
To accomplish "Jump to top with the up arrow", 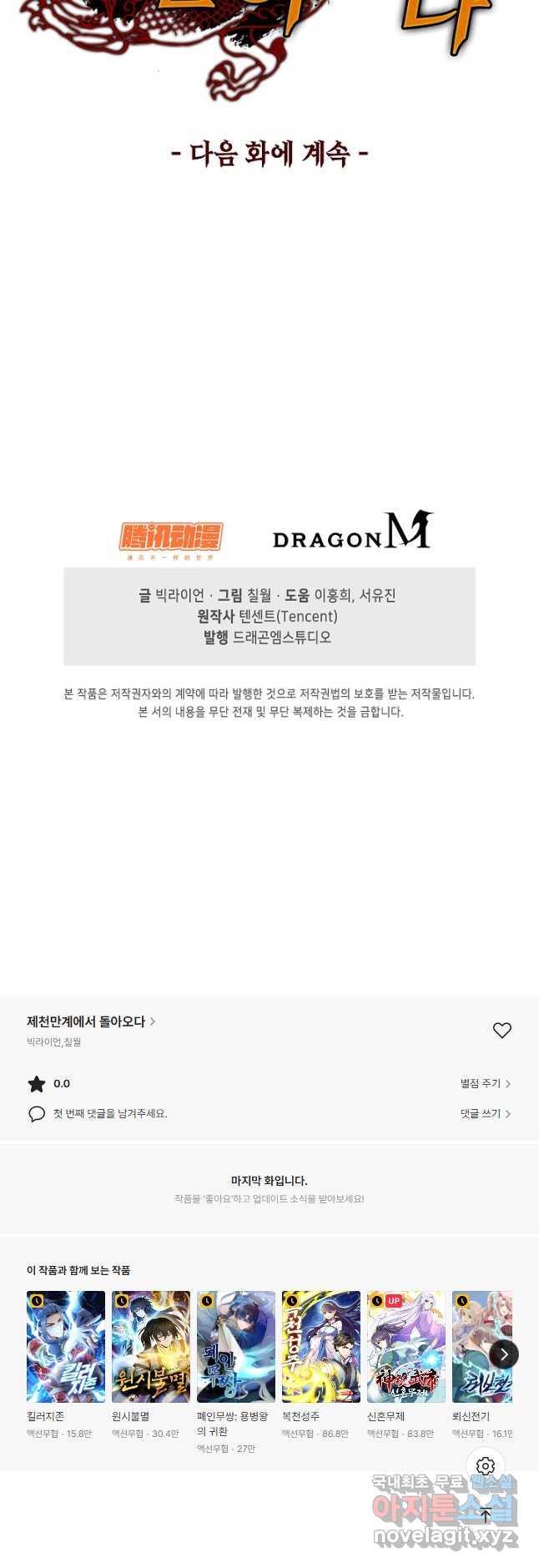I will 486,1515.
